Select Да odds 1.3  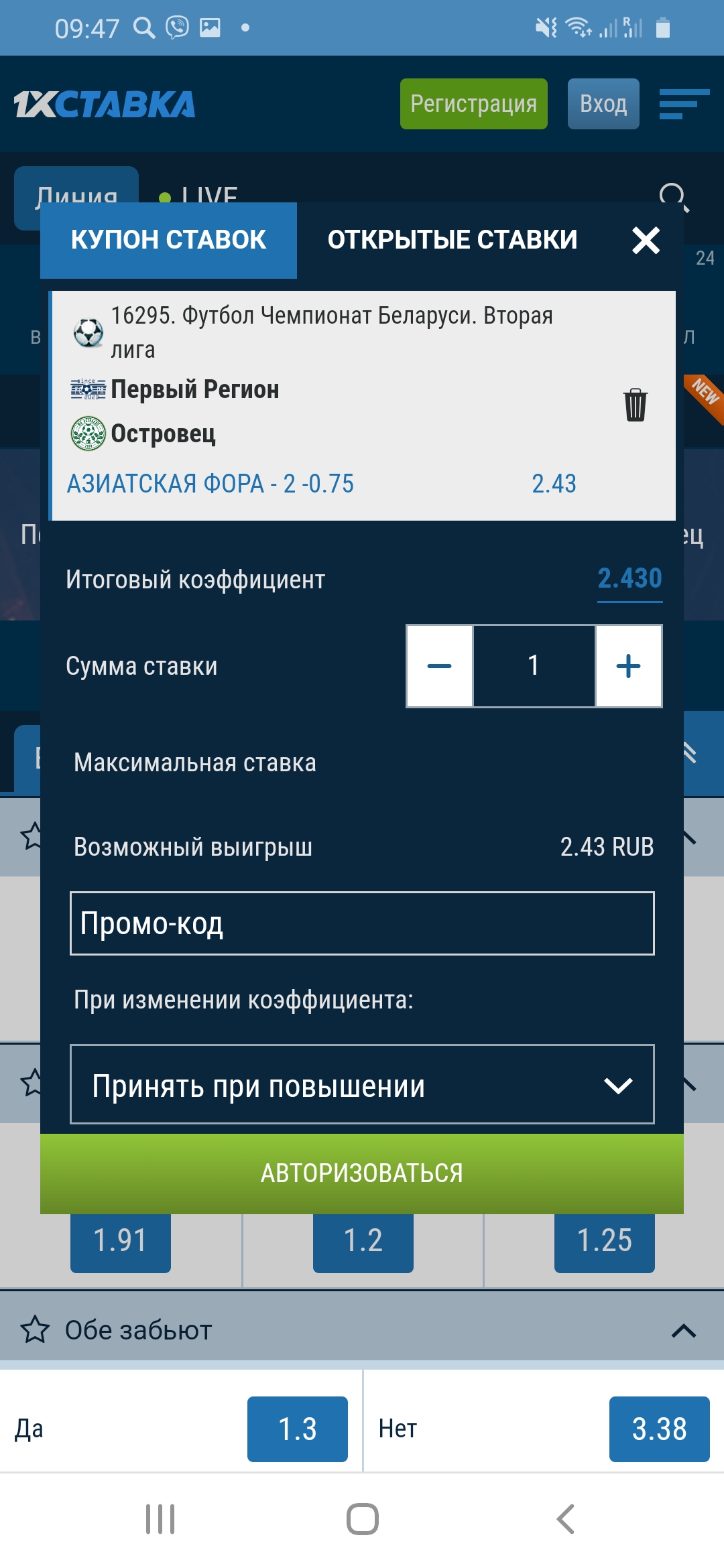[297, 1429]
